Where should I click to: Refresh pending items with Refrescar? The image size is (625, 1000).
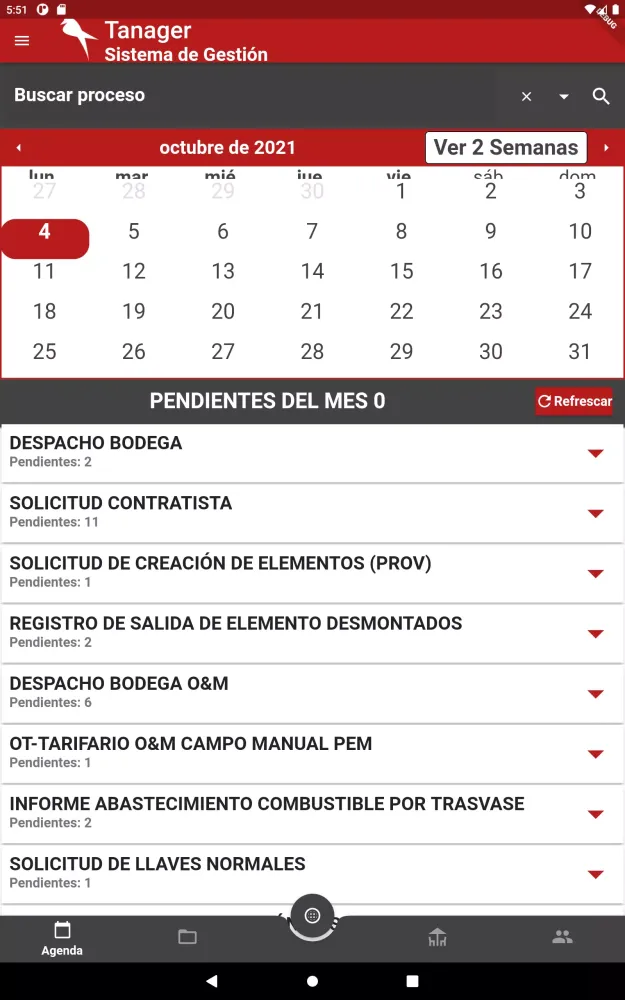tap(574, 401)
